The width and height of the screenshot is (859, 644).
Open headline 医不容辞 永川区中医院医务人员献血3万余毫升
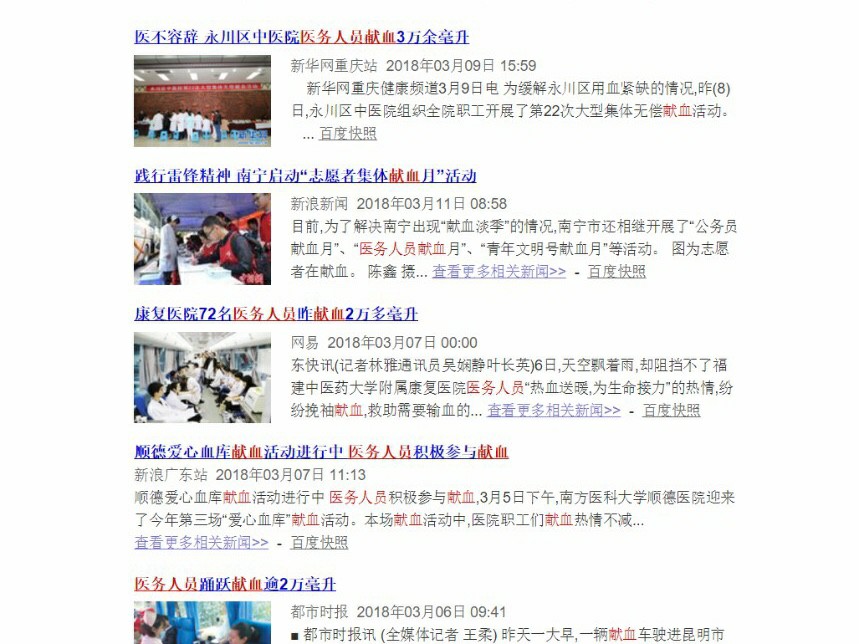pyautogui.click(x=301, y=37)
